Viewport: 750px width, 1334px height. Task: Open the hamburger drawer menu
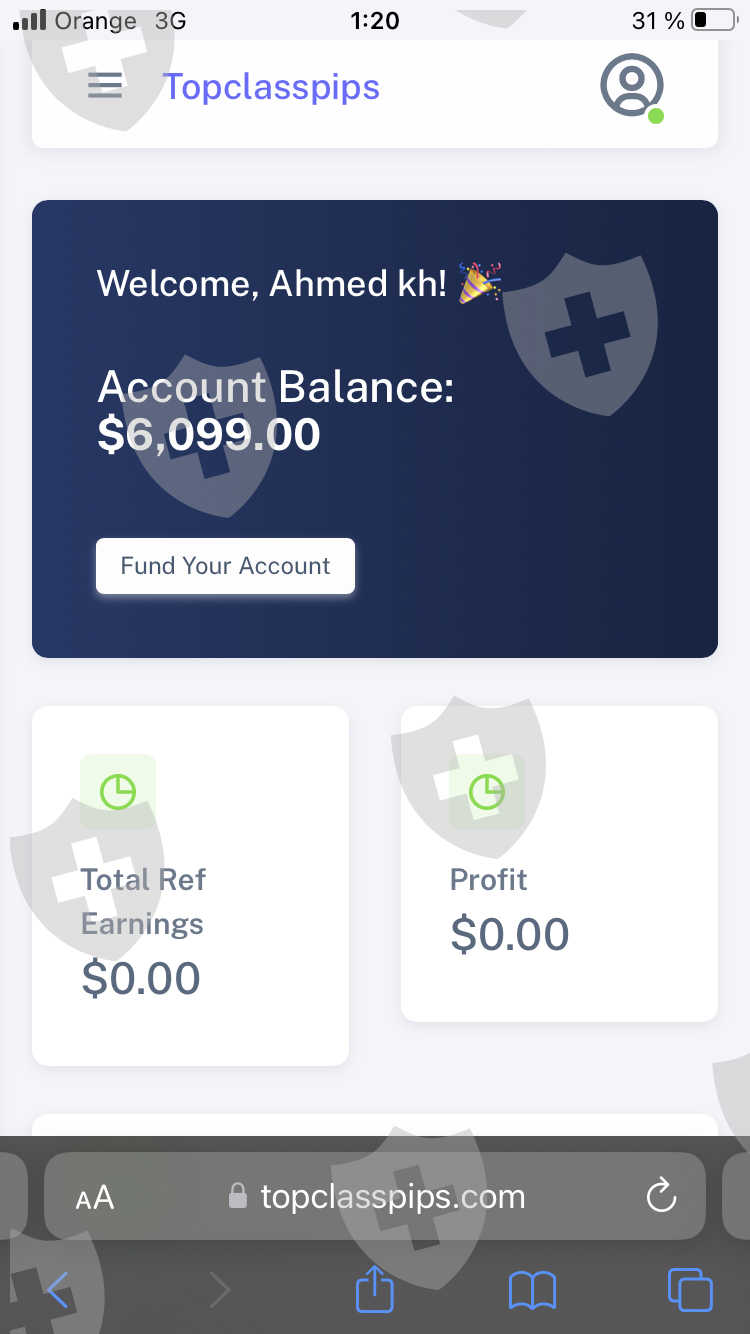click(x=105, y=84)
